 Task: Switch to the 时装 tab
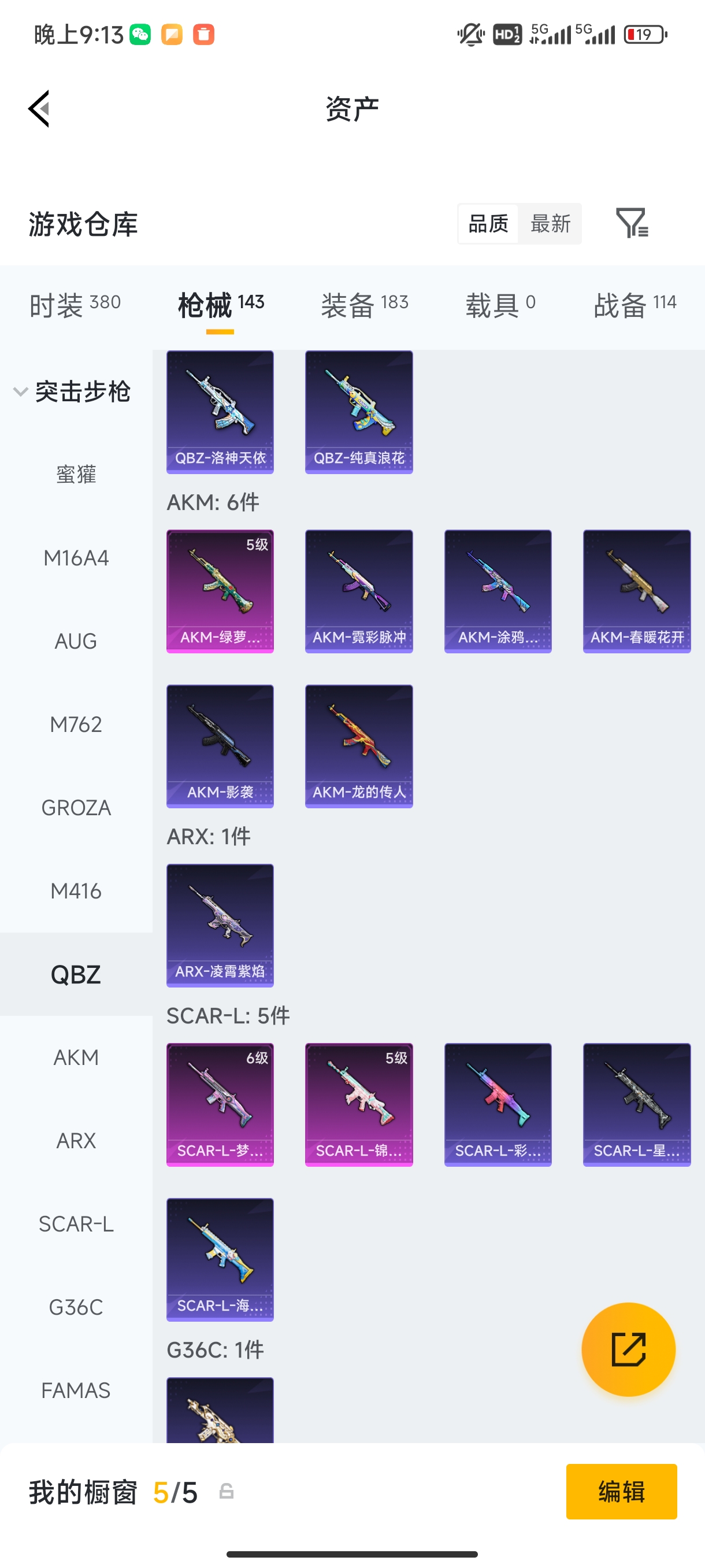coord(75,304)
